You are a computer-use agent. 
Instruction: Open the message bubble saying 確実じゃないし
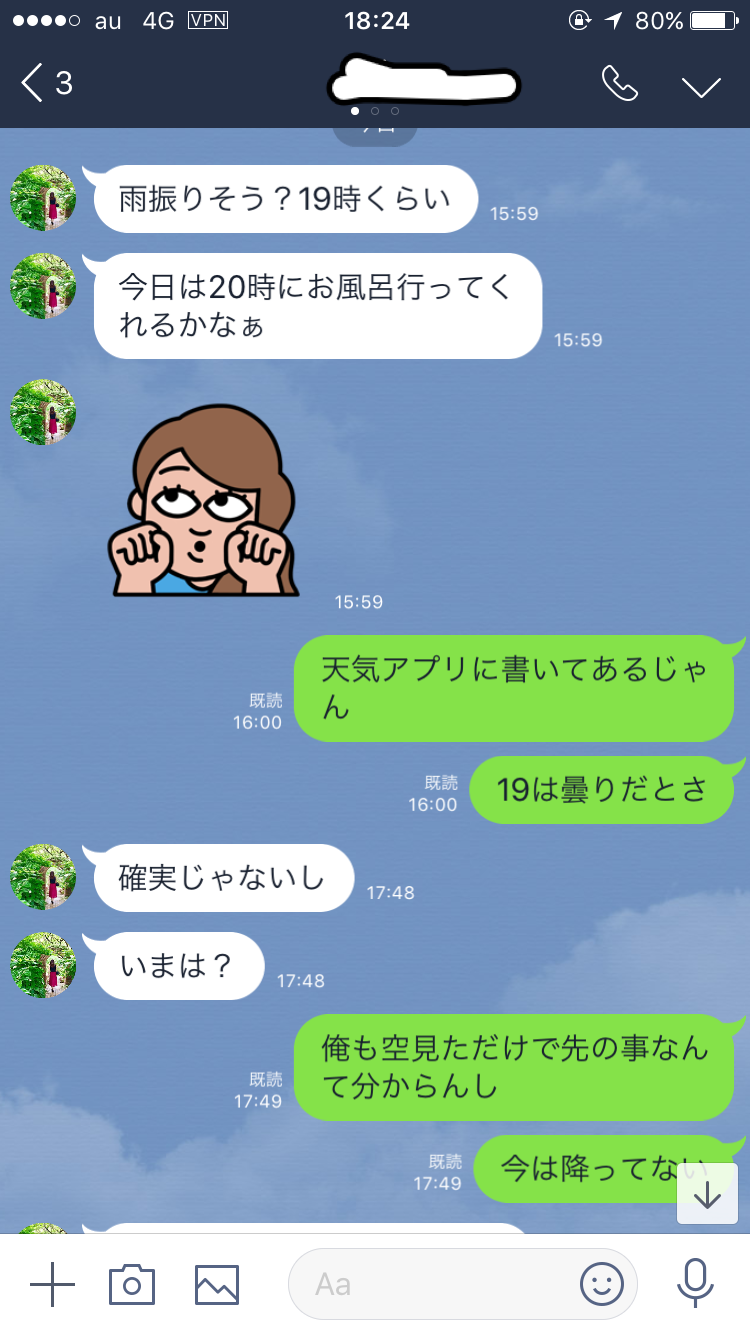pos(221,877)
